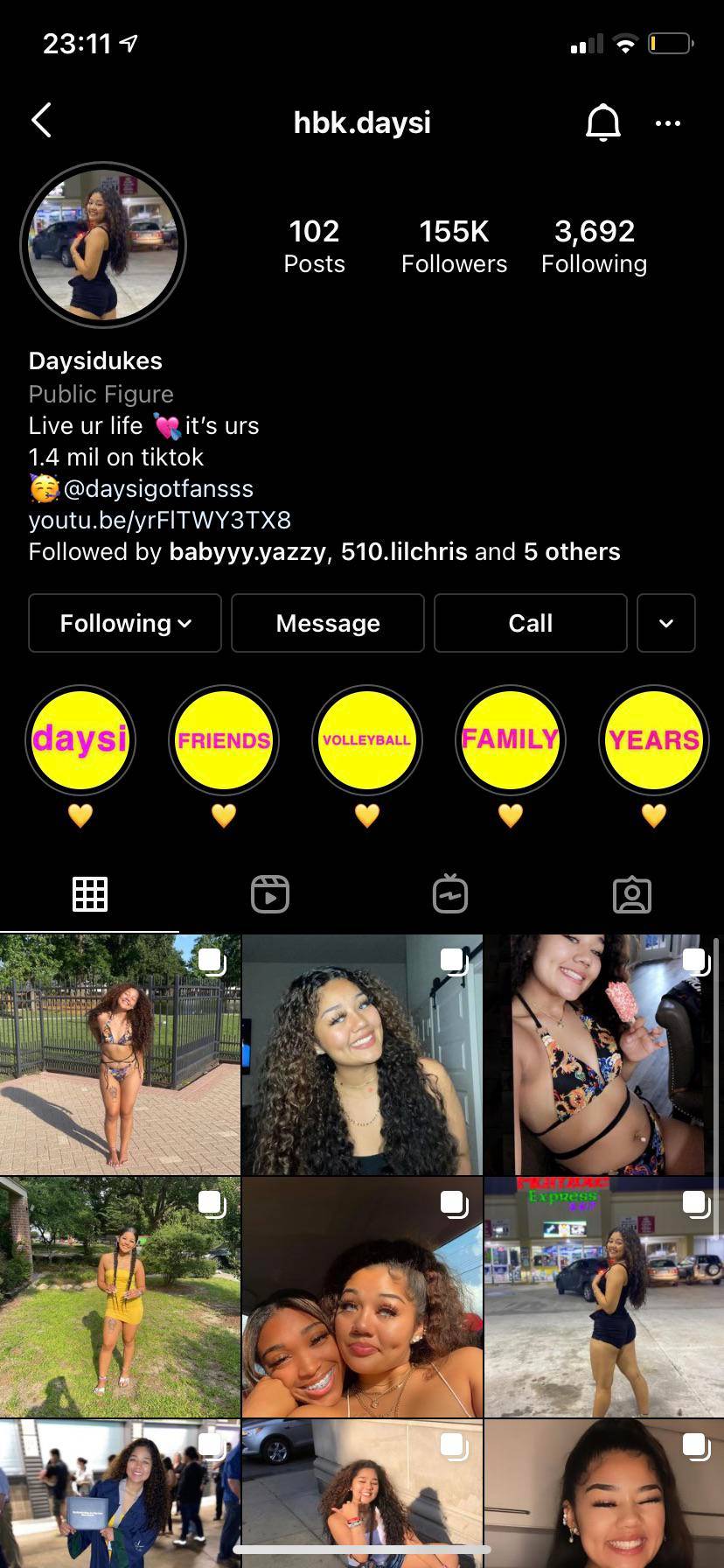
Task: Open the 3,692 Following list
Action: (x=594, y=245)
